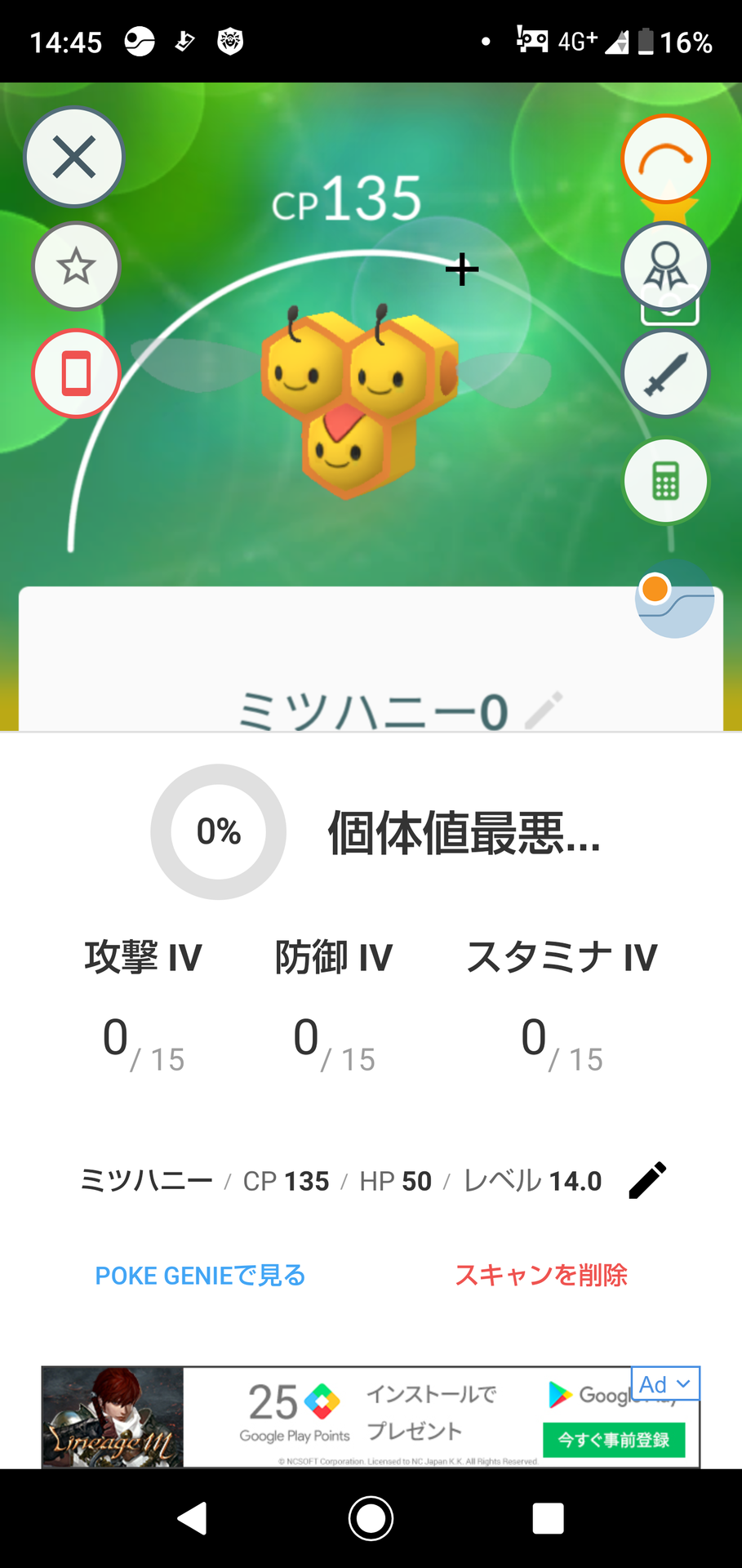Open the Ad options dropdown on the banner
The image size is (742, 1568).
click(x=665, y=1384)
